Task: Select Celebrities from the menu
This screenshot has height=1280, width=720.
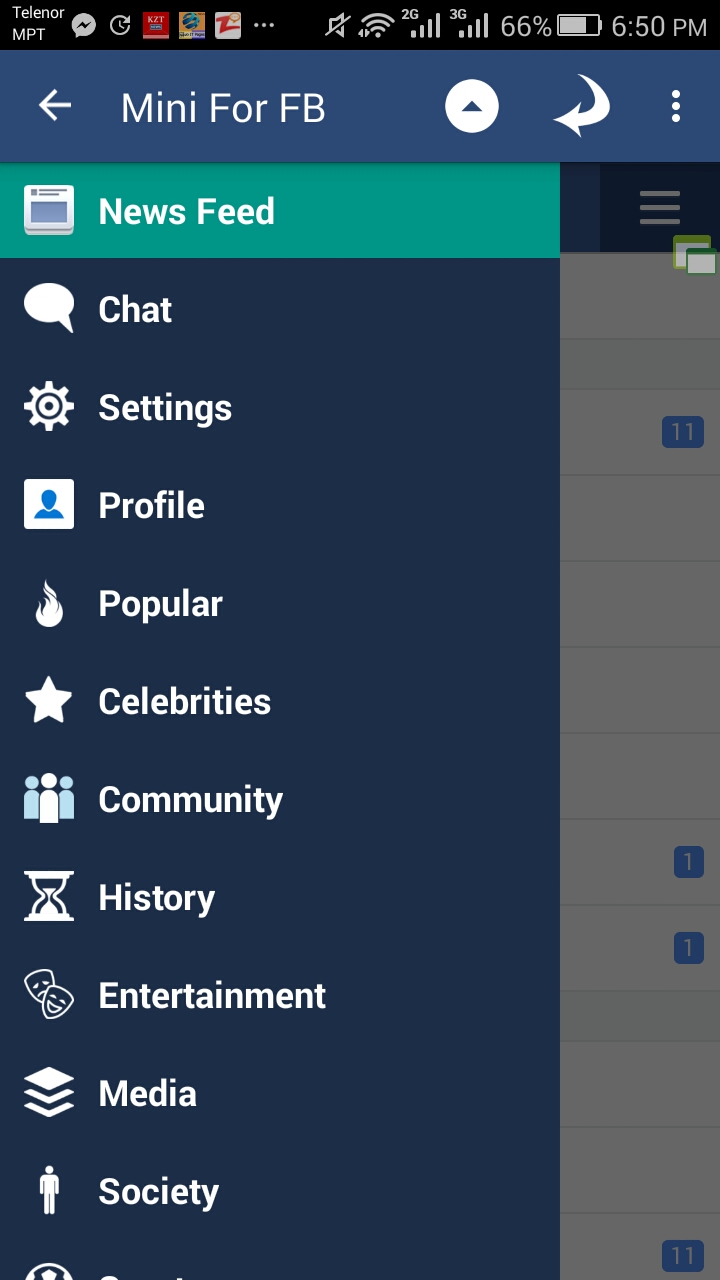Action: pos(280,701)
